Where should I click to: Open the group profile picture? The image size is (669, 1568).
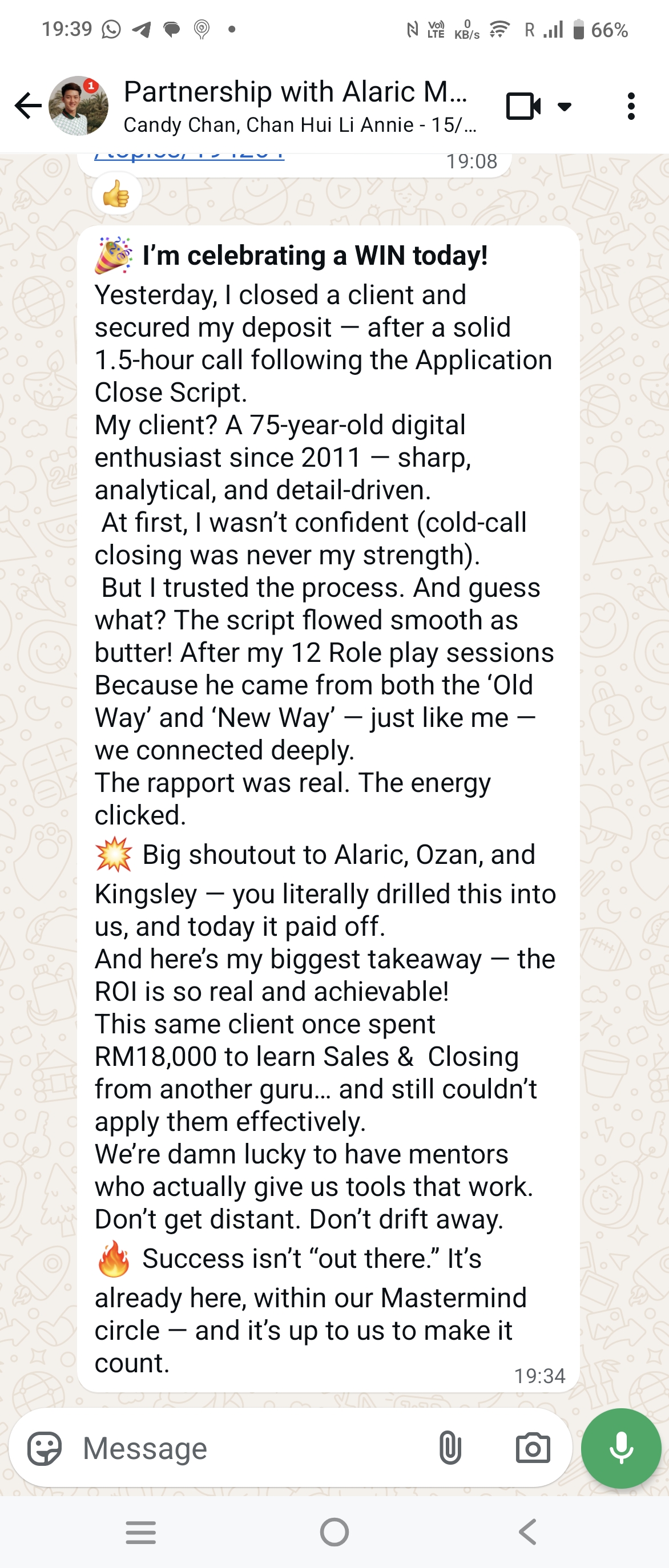79,106
